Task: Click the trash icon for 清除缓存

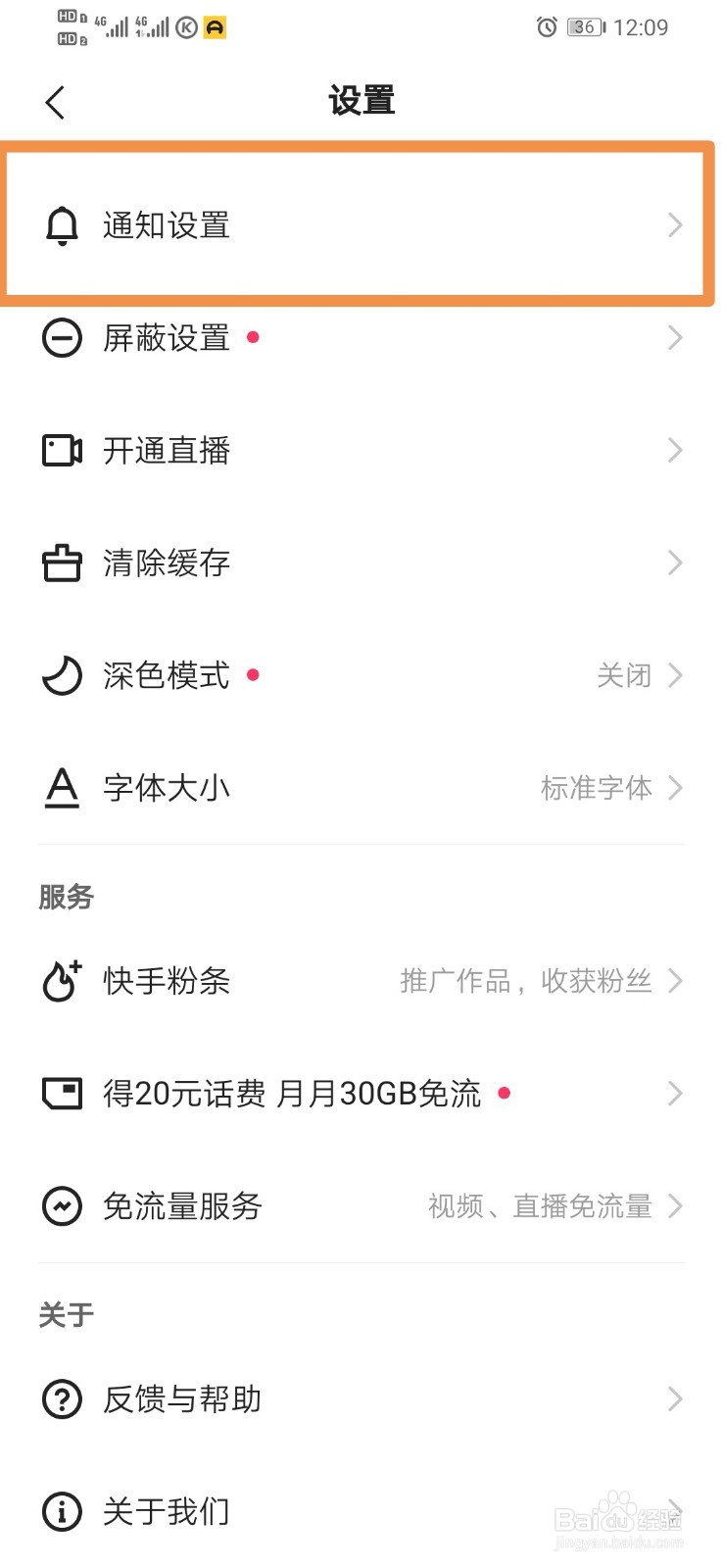Action: point(62,563)
